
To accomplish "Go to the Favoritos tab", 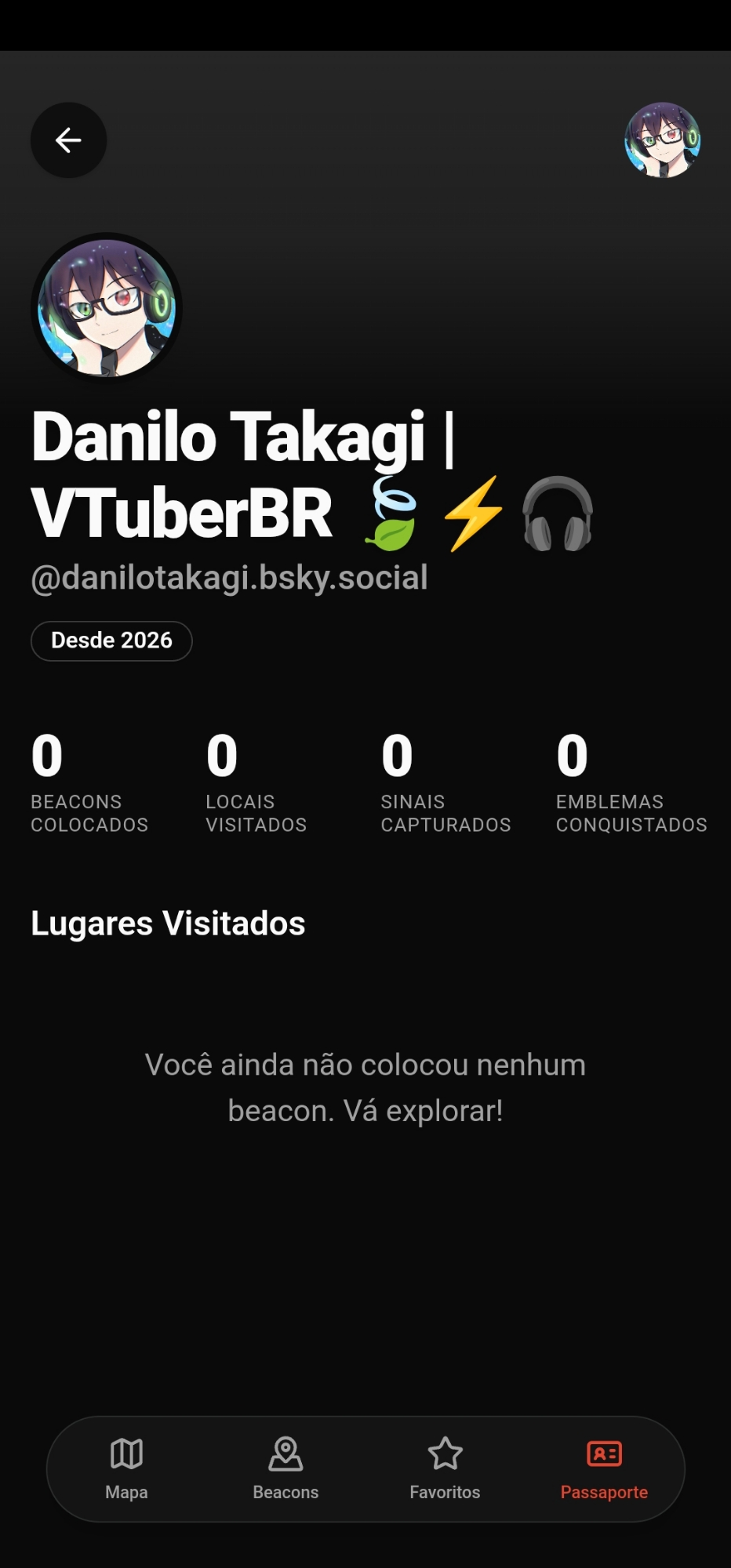I will pos(445,1468).
